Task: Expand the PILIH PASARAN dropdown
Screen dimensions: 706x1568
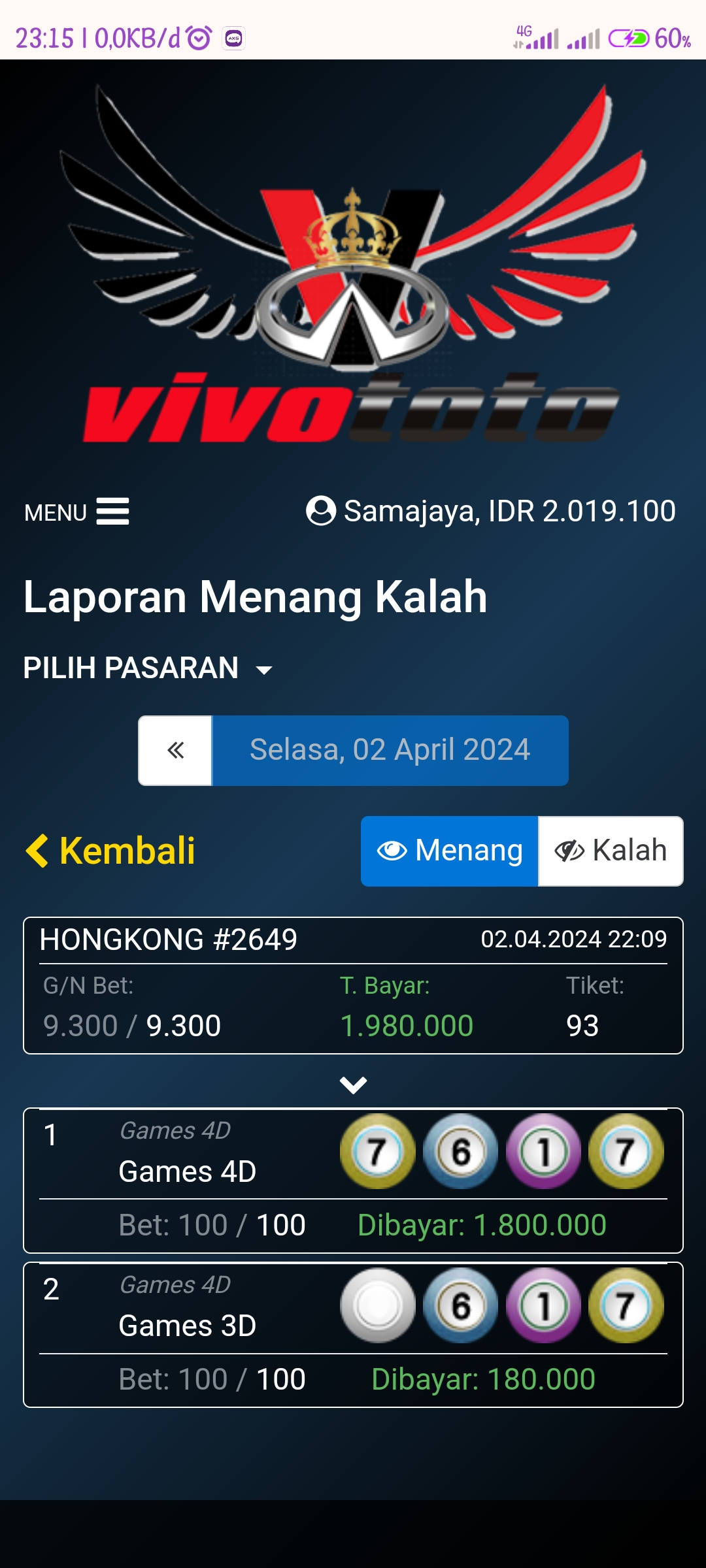Action: click(148, 668)
